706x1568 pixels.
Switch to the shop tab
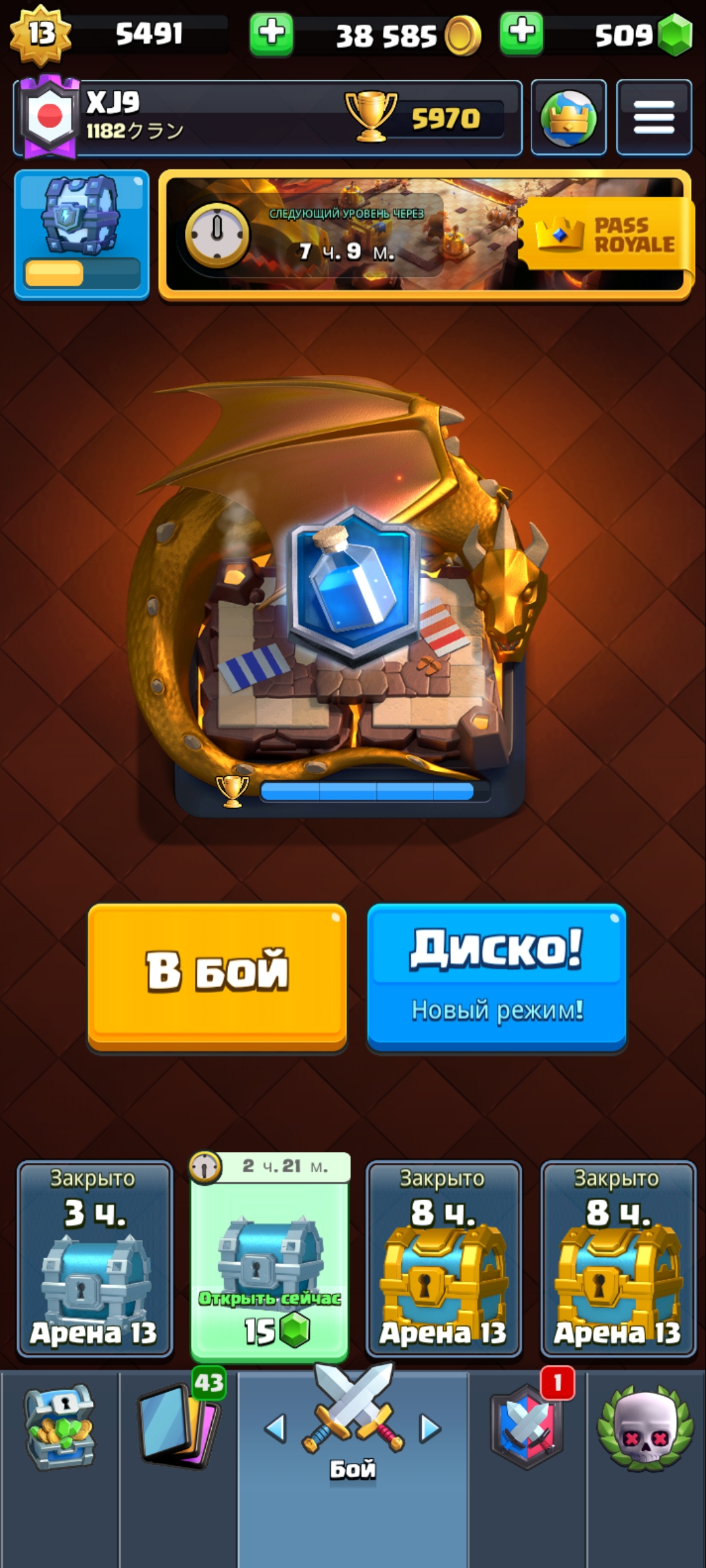(60, 1428)
